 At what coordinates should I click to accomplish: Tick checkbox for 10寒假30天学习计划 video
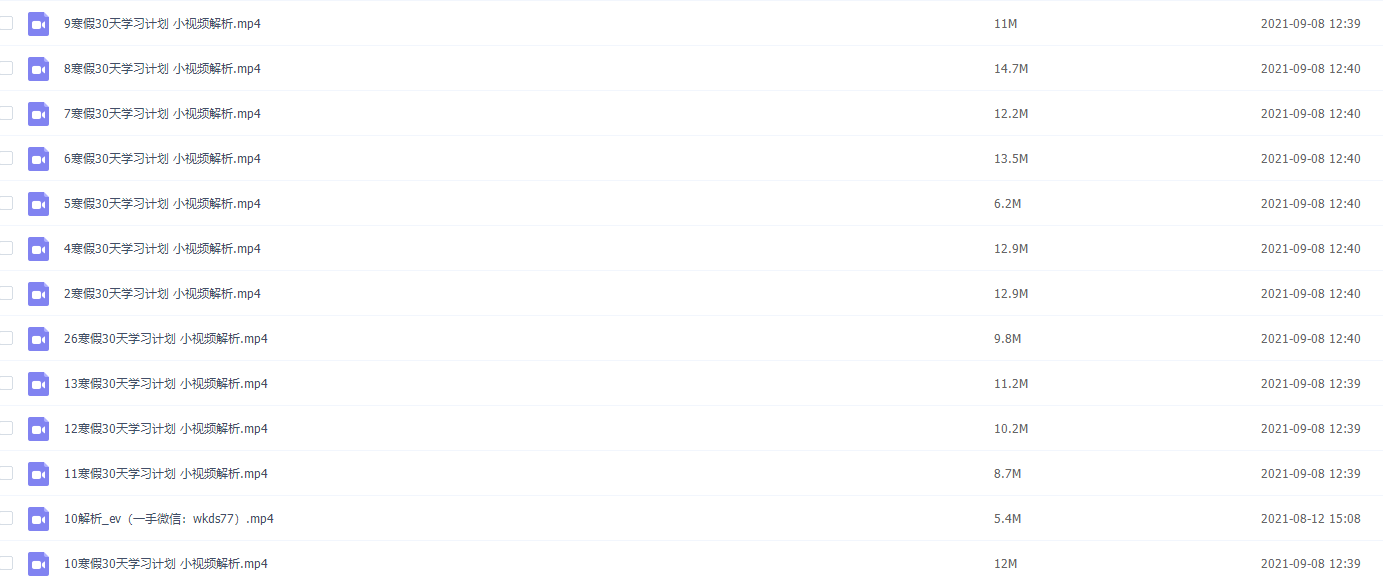(x=6, y=563)
